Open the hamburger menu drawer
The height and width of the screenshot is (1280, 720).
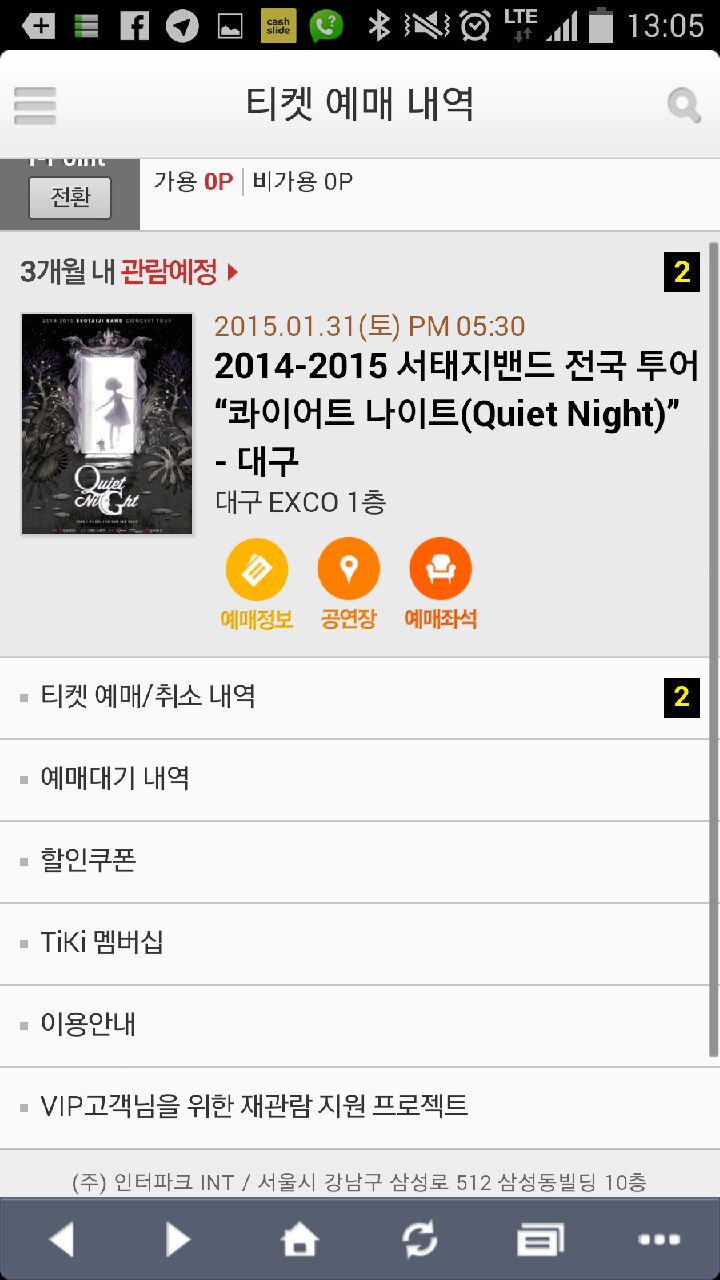(35, 105)
